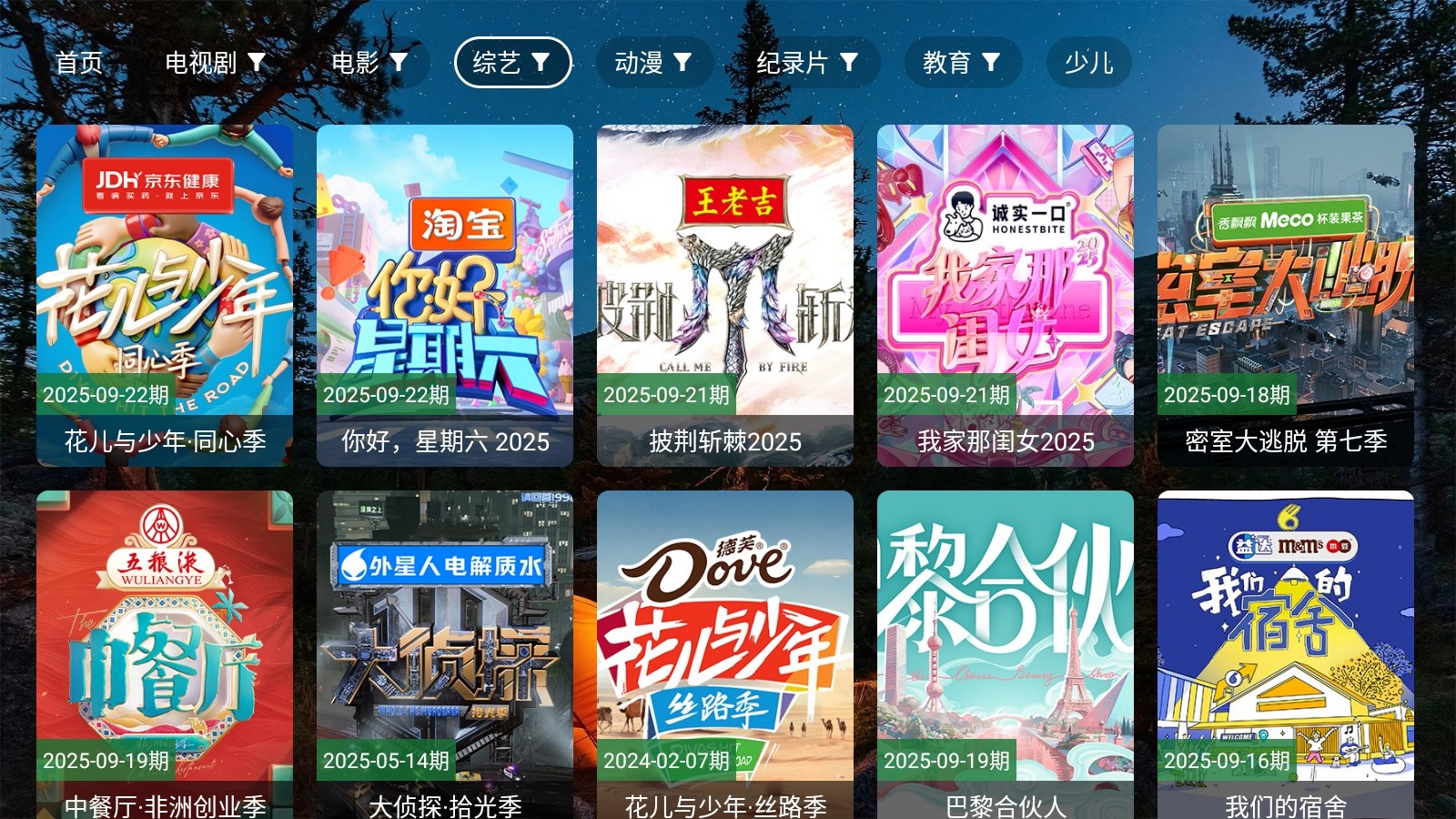Open 中餐厅·非洲创业季 show

pos(165,655)
